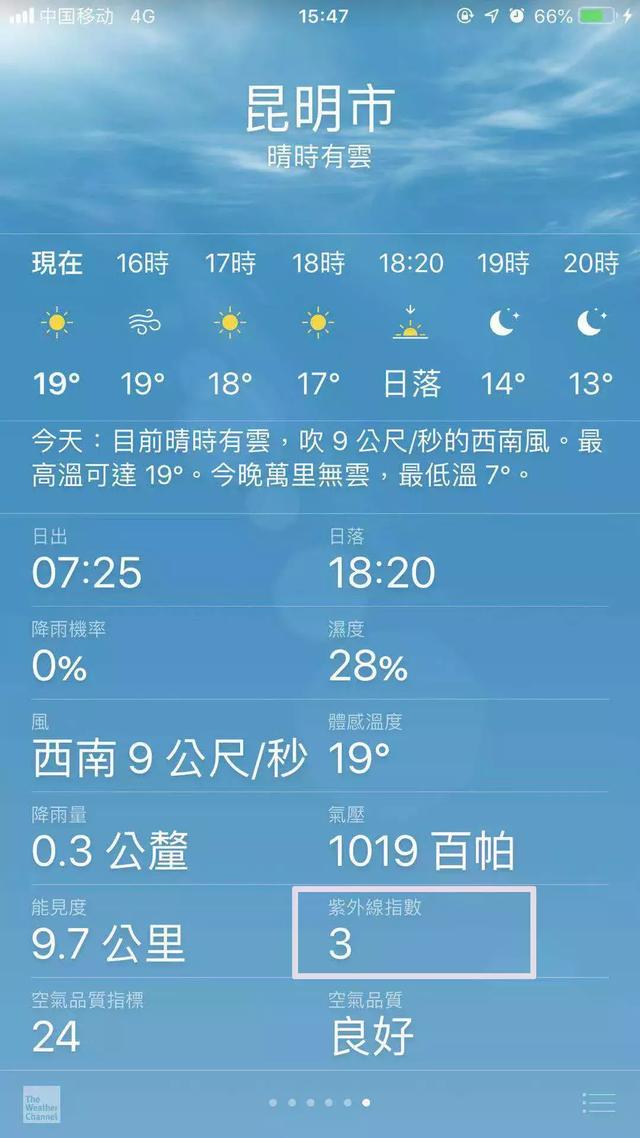Open The Weather Channel link
Screen dimensions: 640x1138
coord(42,1103)
